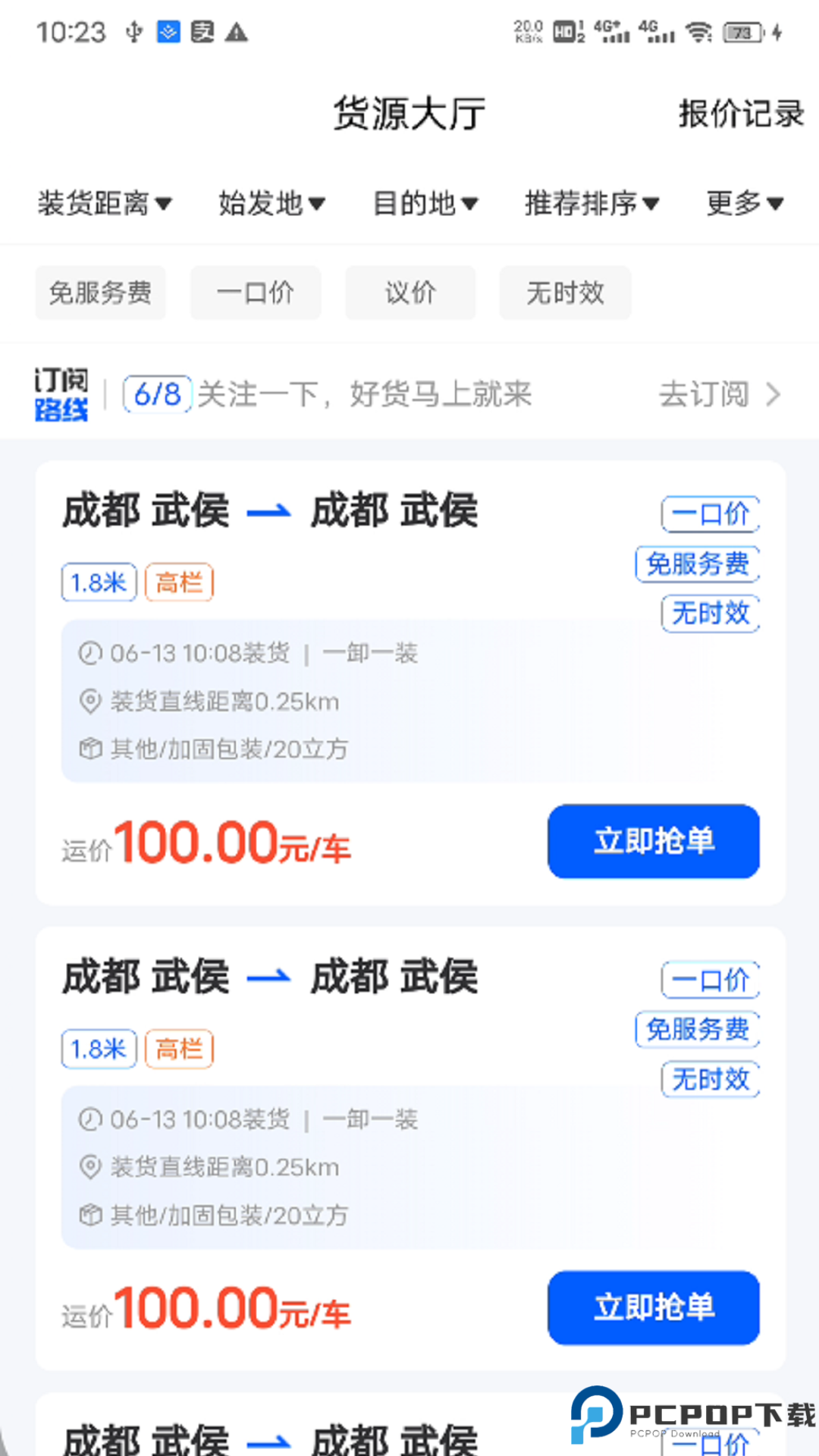
Task: Switch to 报价记录 at the top right
Action: click(741, 114)
